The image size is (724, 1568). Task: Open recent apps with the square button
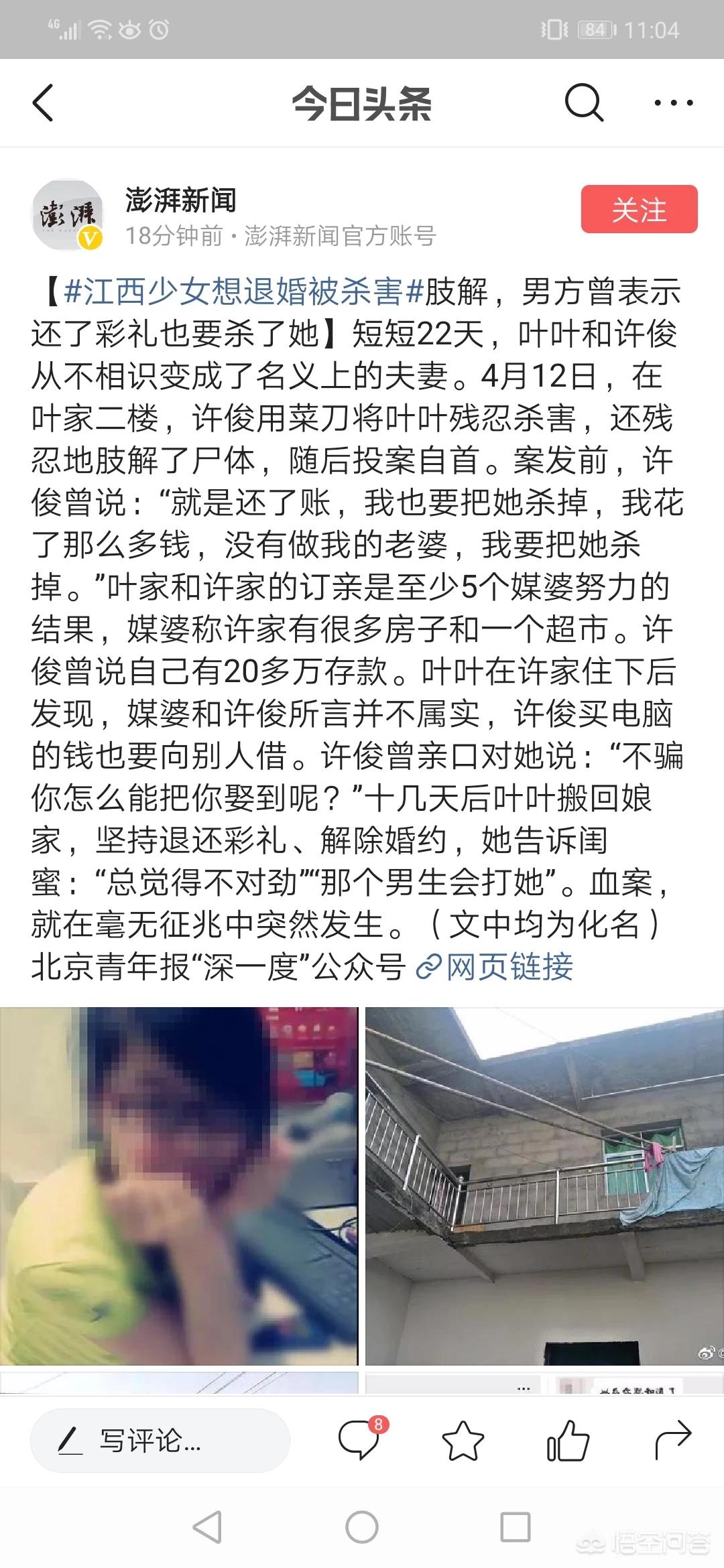[516, 1528]
